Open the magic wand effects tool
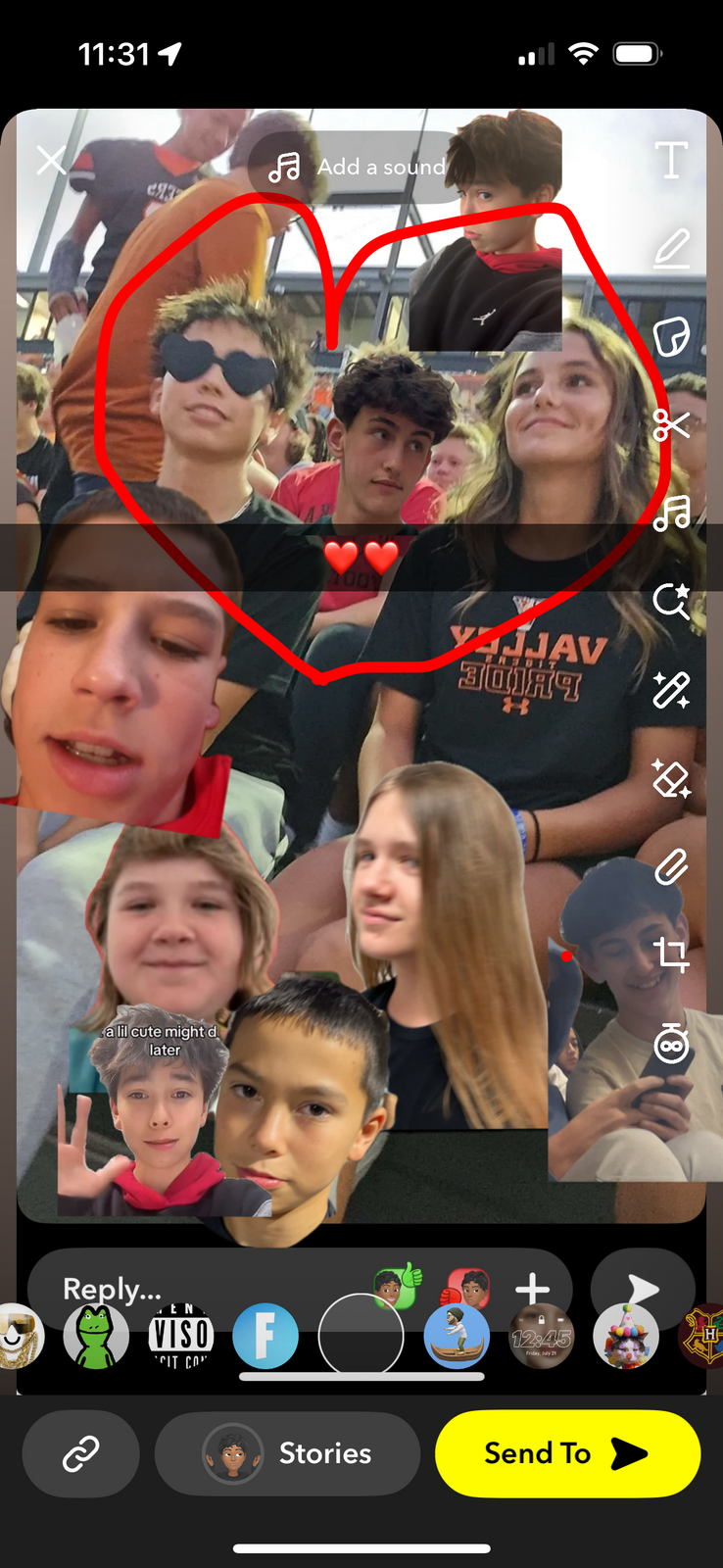723x1568 pixels. (x=671, y=690)
